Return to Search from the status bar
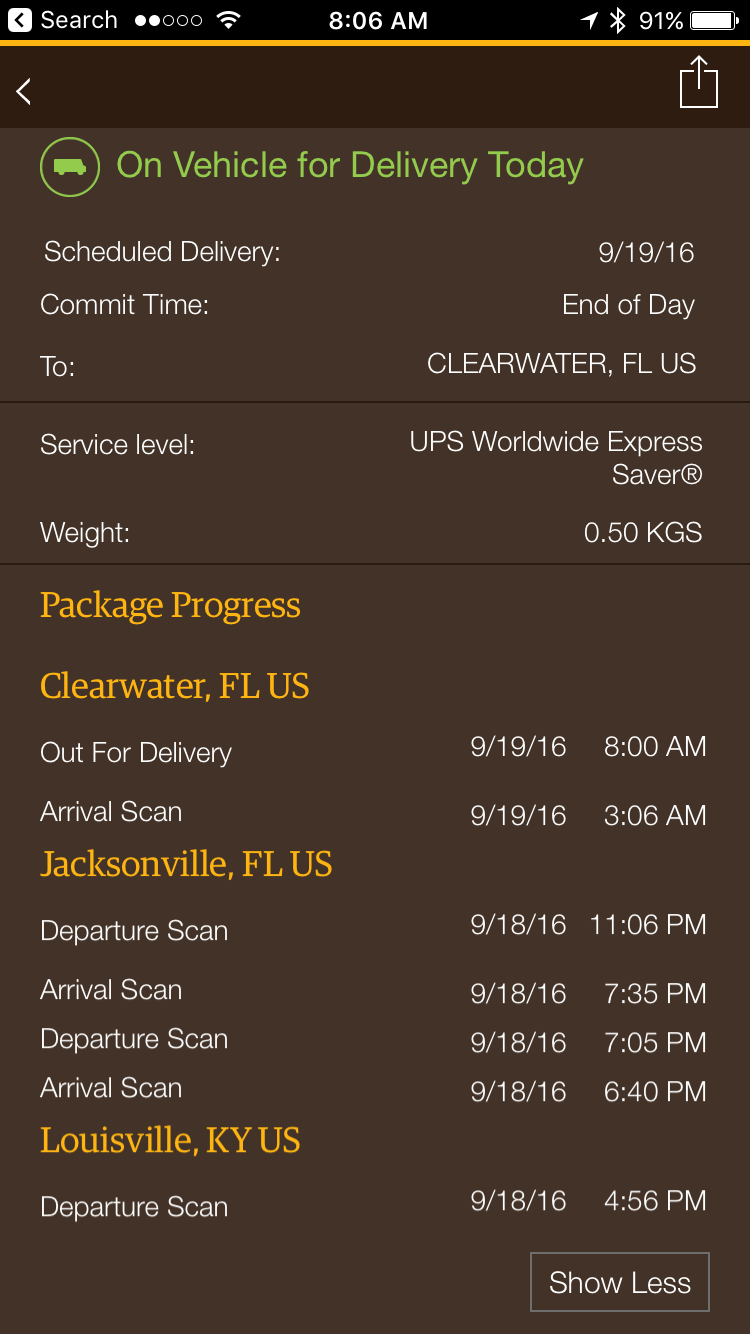 coord(62,20)
